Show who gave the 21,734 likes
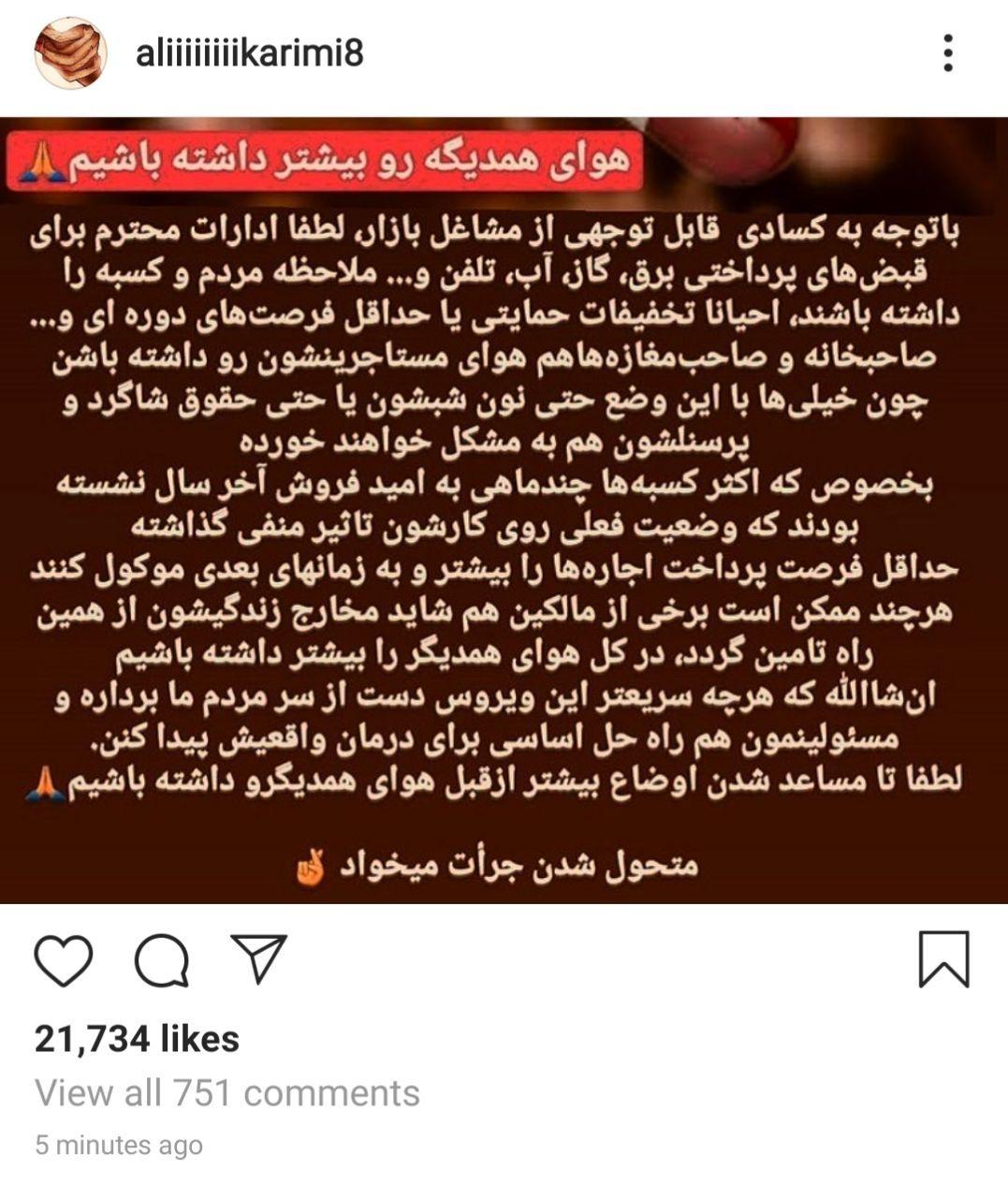This screenshot has width=1008, height=1198. pyautogui.click(x=137, y=1039)
